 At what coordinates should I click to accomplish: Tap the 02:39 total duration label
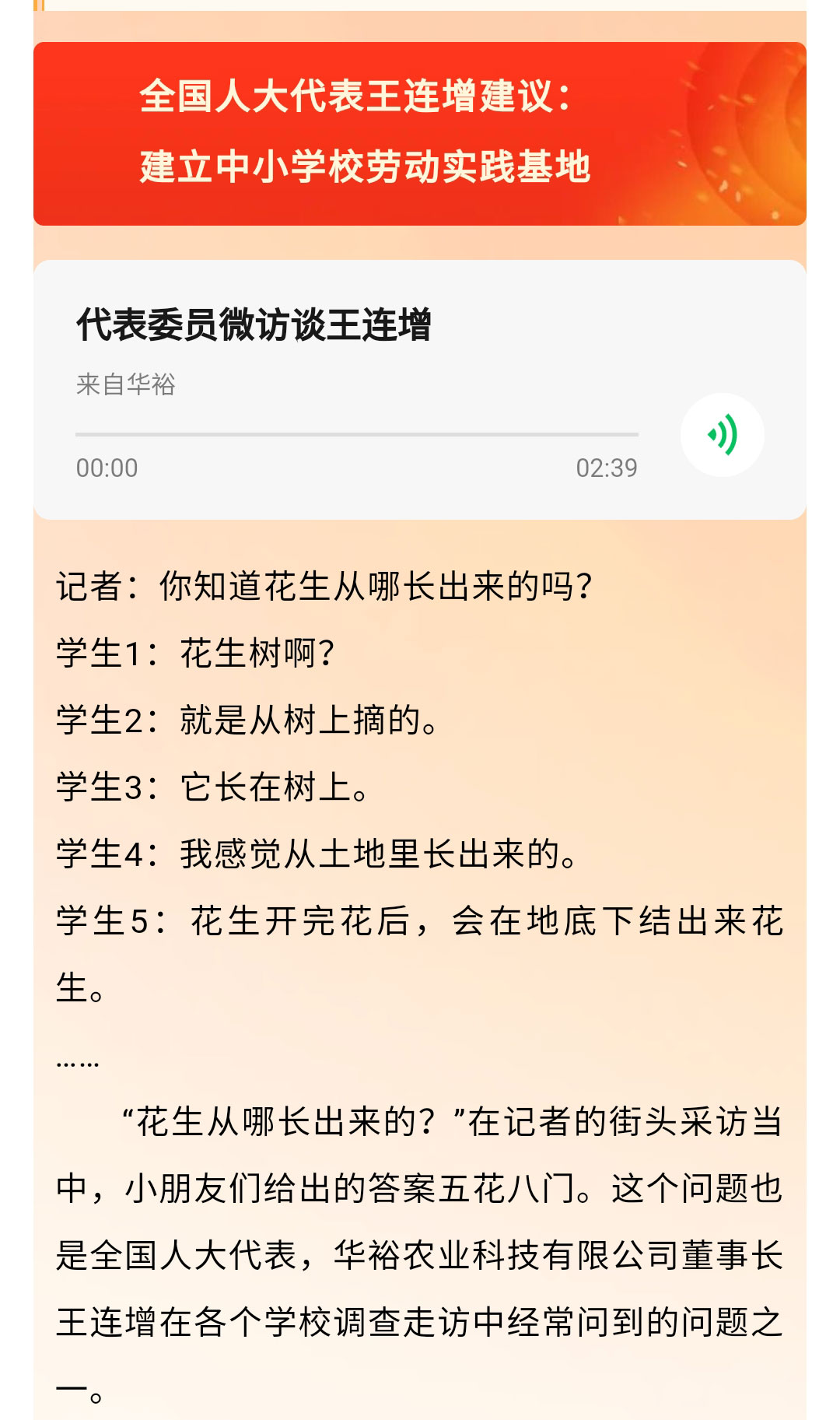click(x=608, y=468)
